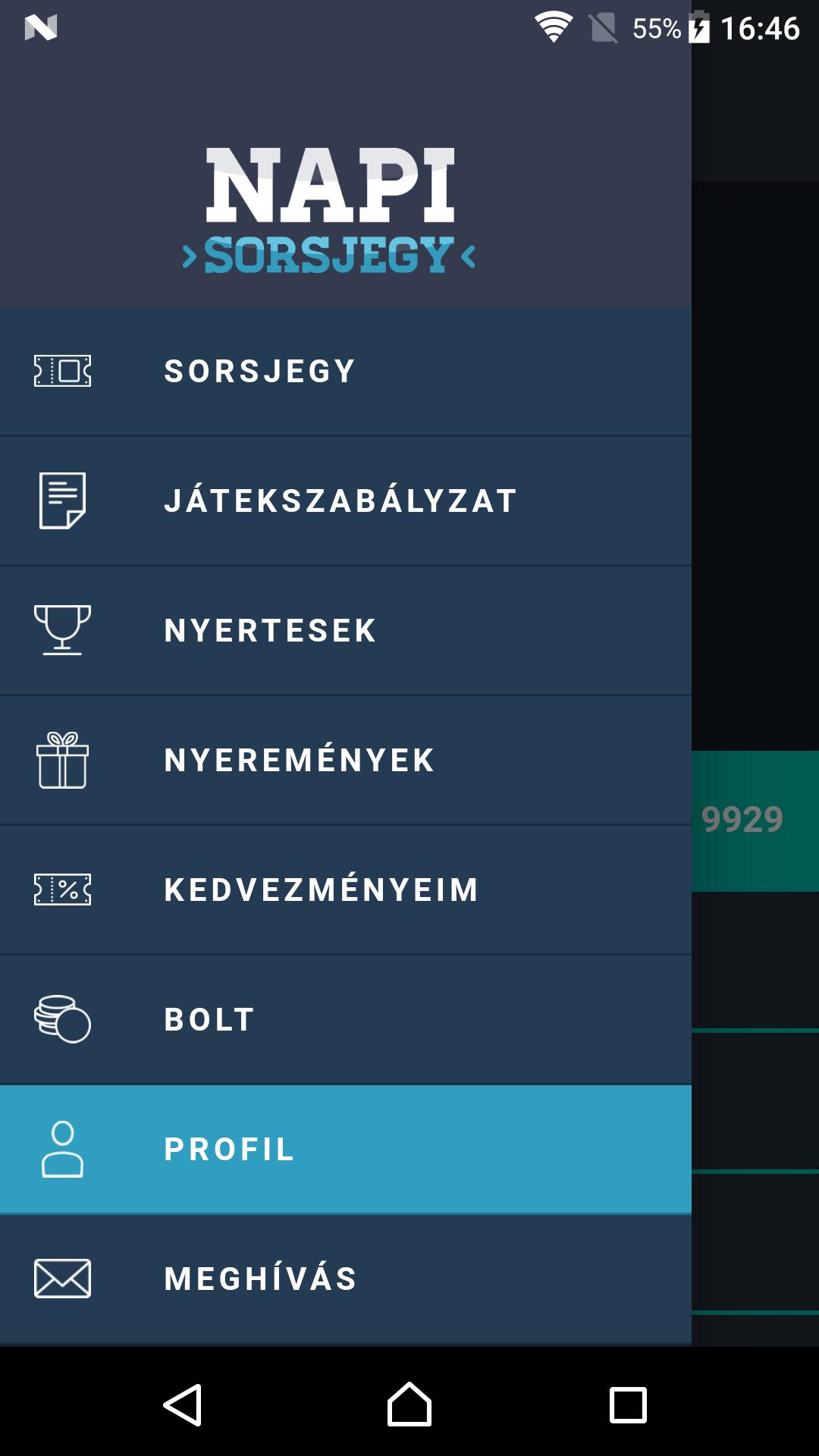
Task: Navigate to Kedvezményeim
Action: click(322, 889)
